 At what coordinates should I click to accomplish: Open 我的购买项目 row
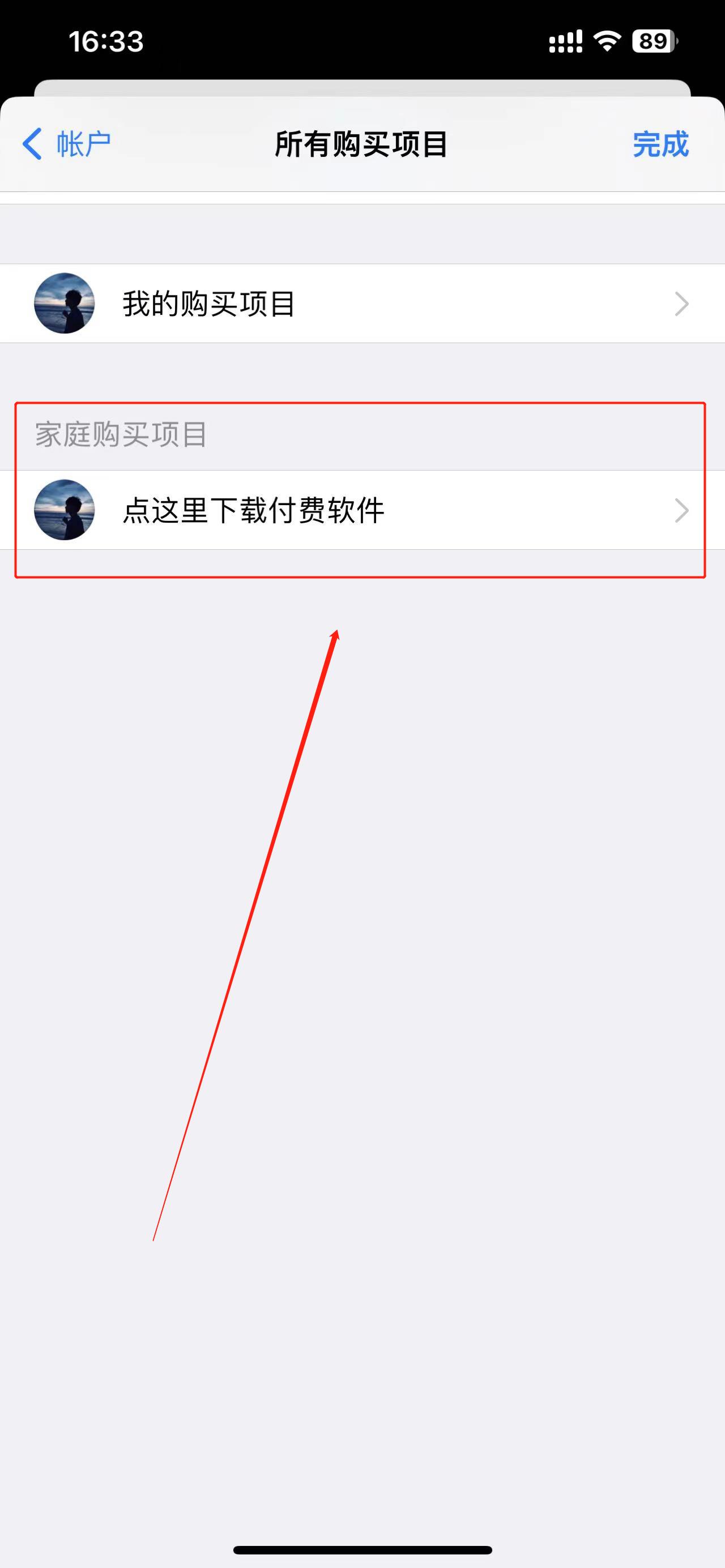click(x=362, y=303)
